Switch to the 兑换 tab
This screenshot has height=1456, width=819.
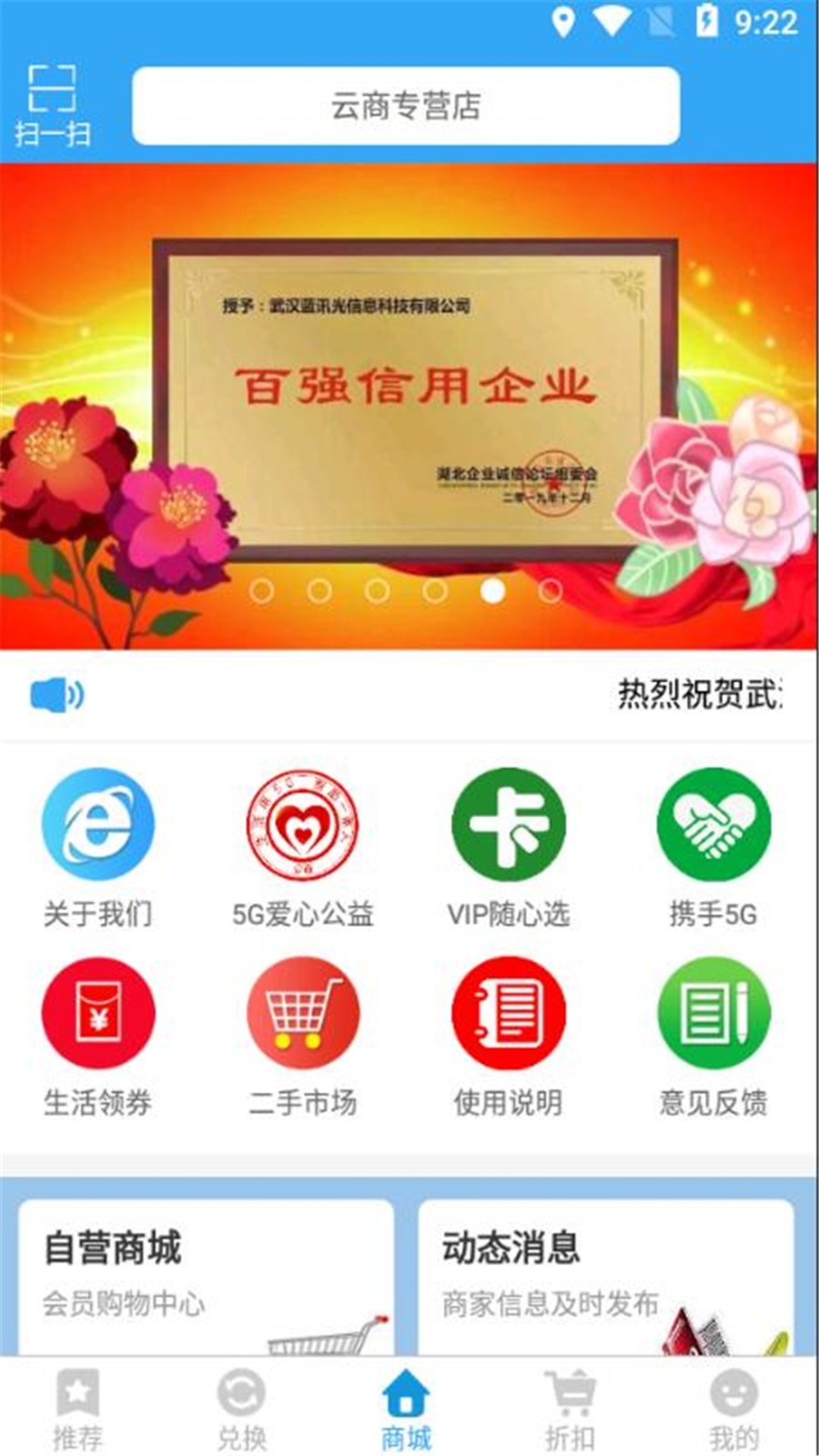(241, 1409)
